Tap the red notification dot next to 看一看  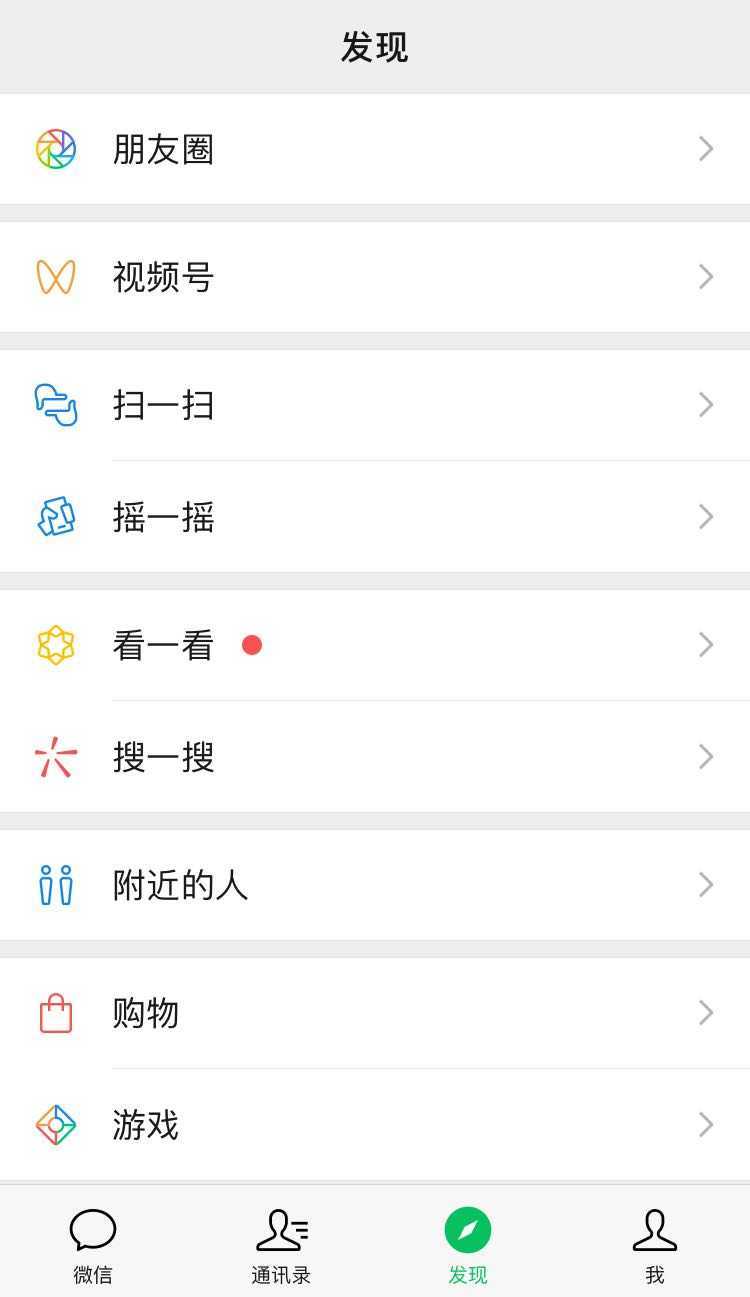tap(252, 644)
